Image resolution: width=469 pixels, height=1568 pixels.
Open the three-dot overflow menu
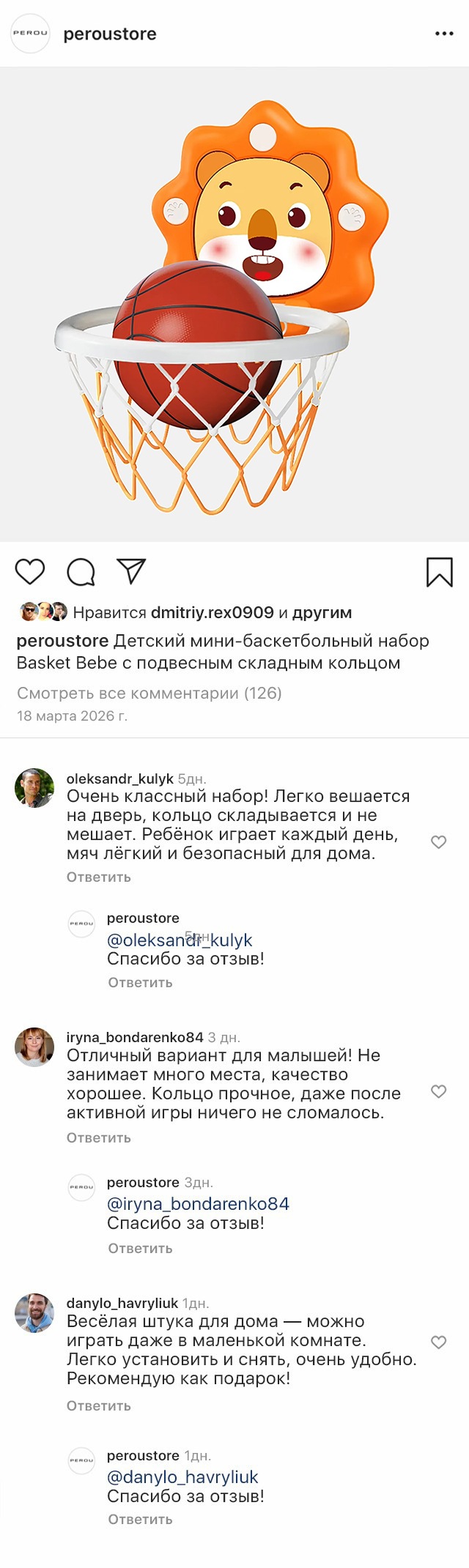coord(444,34)
